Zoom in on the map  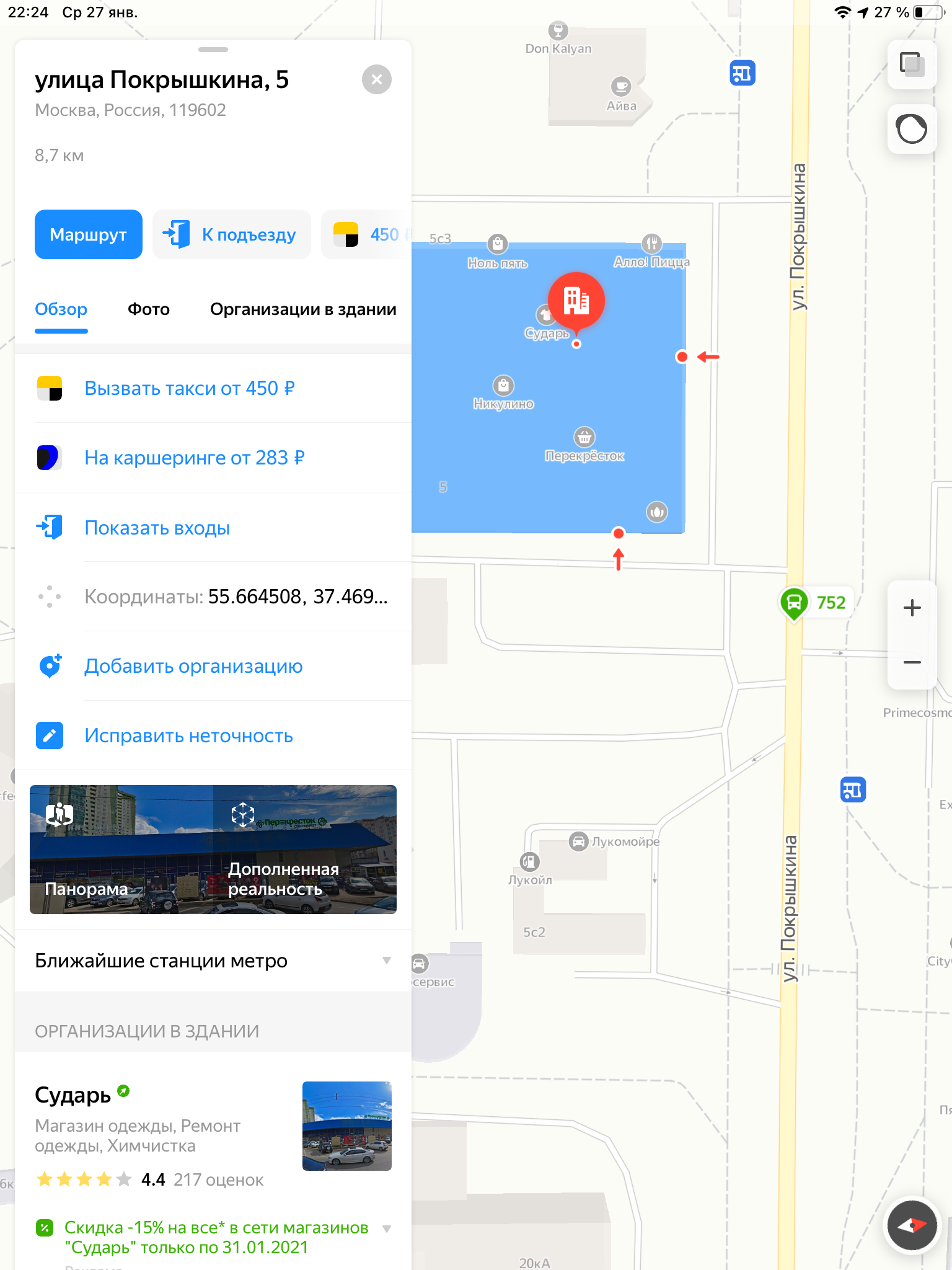coord(912,608)
